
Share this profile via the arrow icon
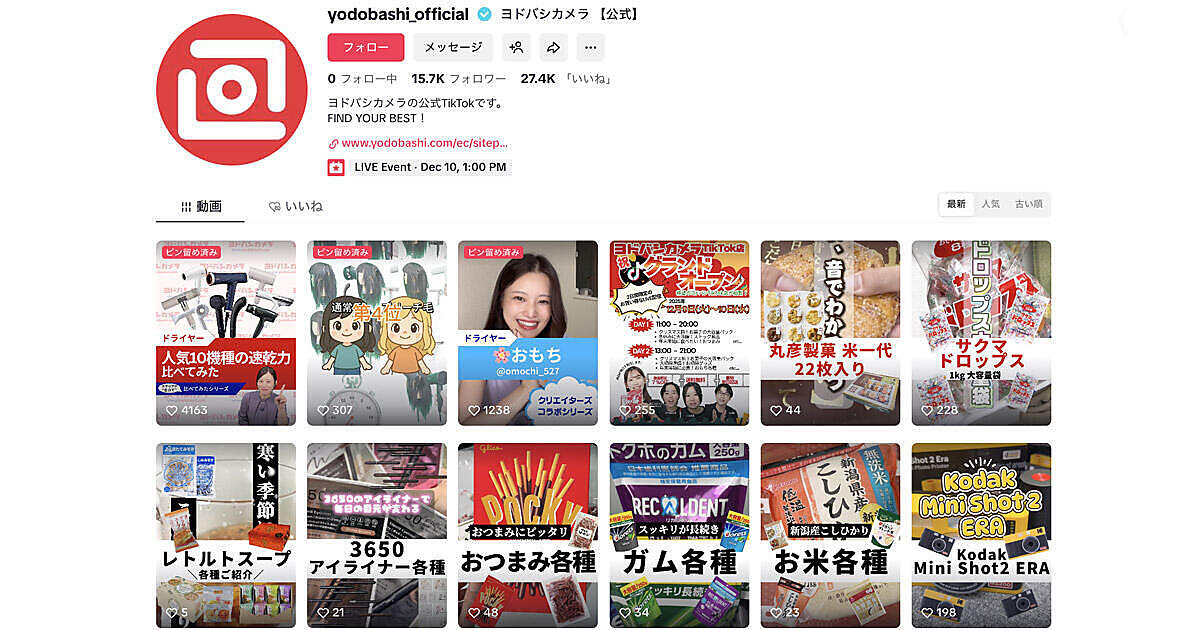point(553,47)
